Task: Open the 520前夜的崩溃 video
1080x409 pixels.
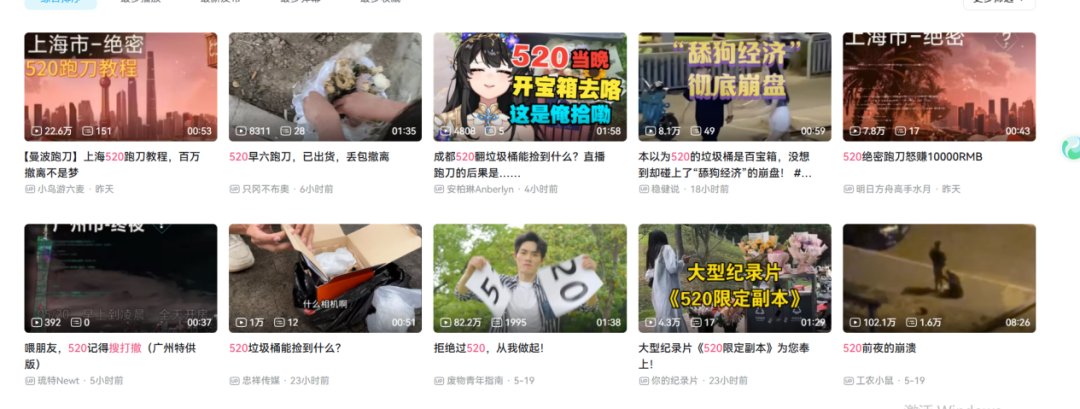Action: [x=938, y=278]
